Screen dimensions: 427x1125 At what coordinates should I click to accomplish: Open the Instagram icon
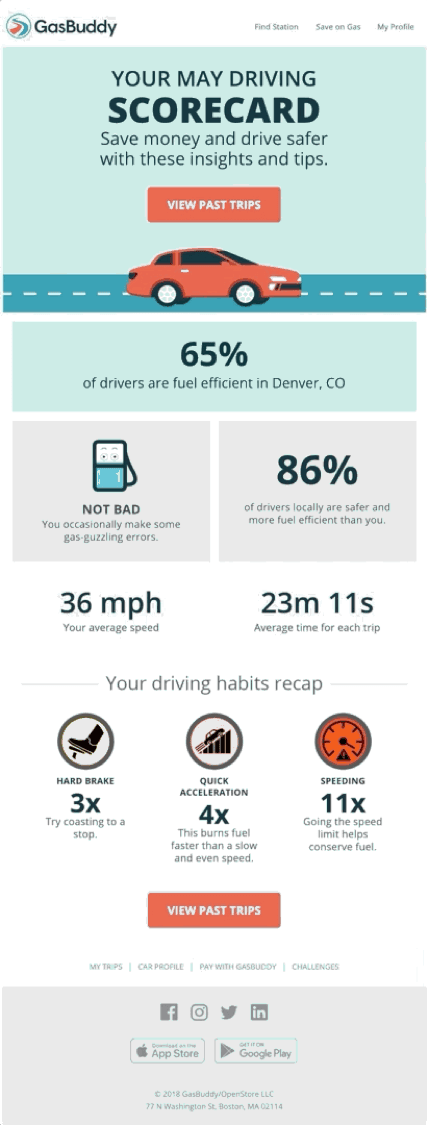199,1012
